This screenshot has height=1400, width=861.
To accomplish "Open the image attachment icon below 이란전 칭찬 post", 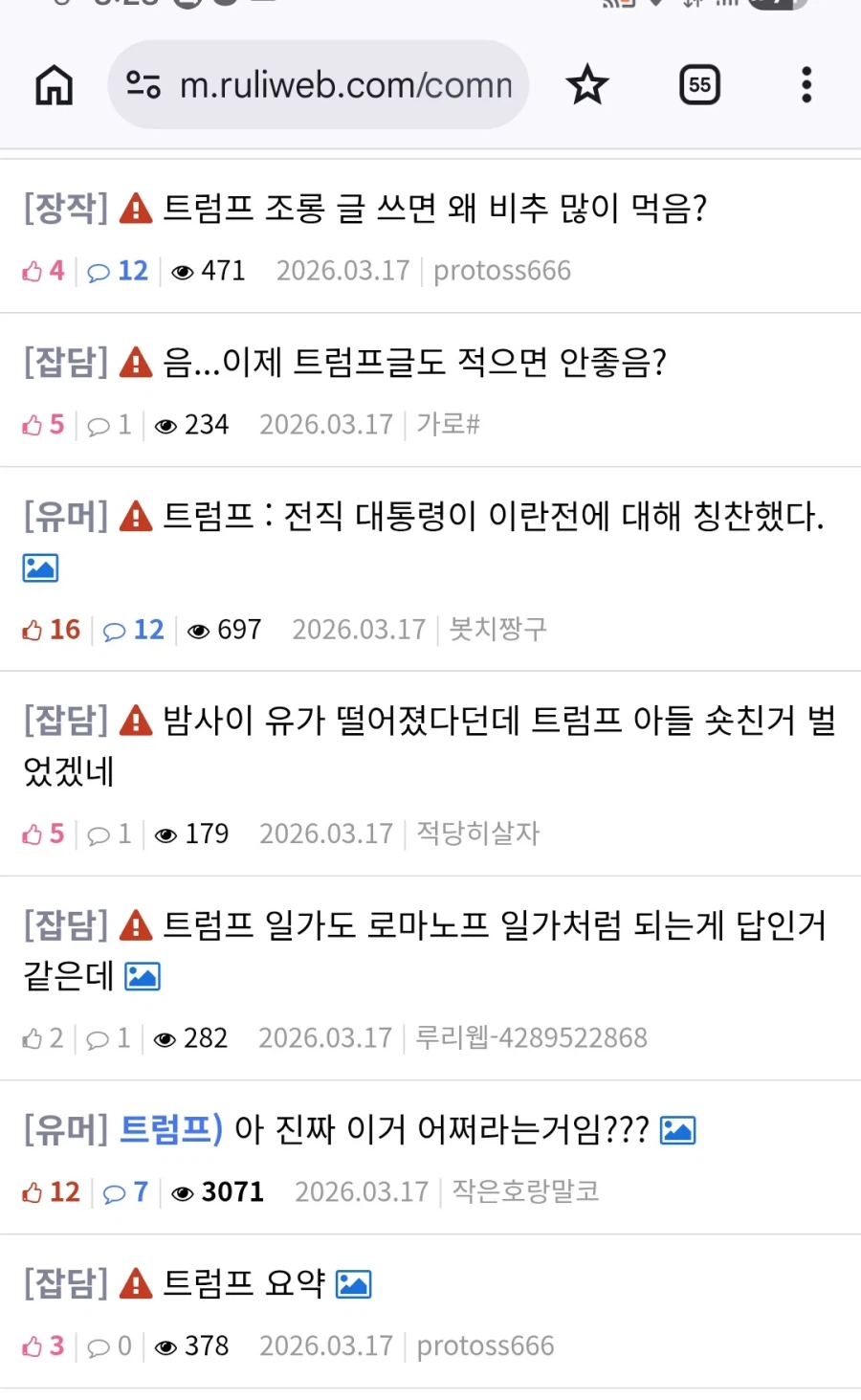I will point(39,567).
